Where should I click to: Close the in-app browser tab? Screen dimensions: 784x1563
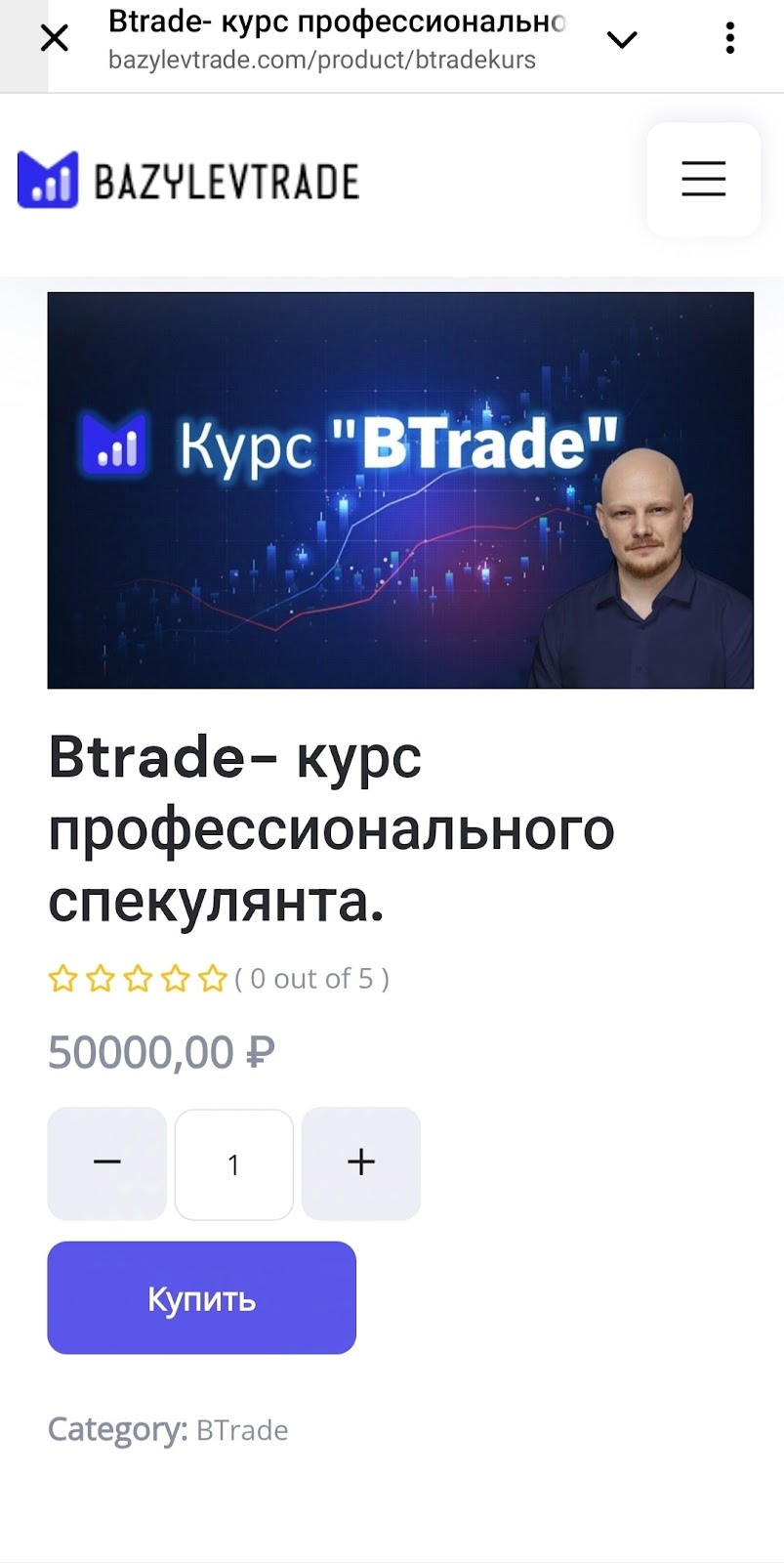tap(55, 39)
